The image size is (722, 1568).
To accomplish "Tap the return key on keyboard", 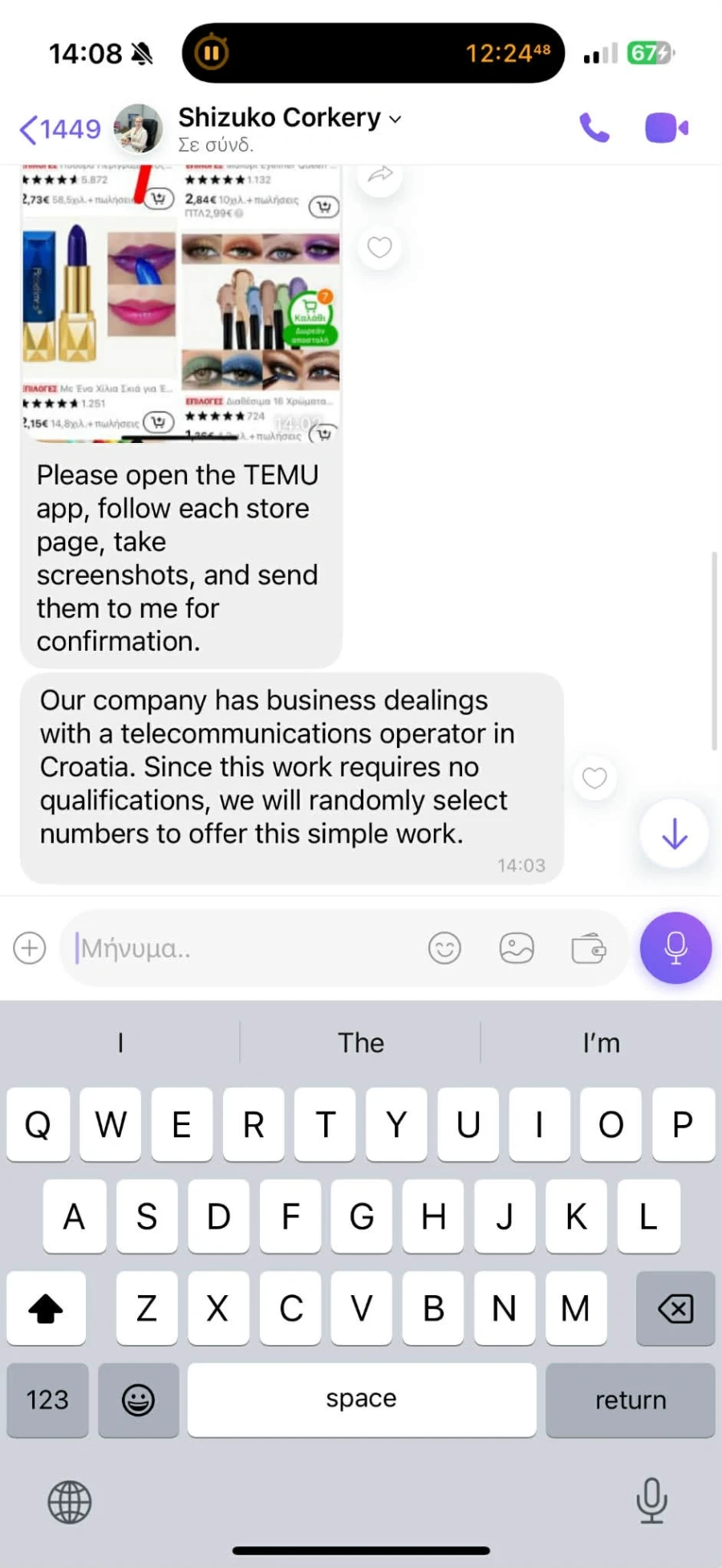I will click(631, 1400).
